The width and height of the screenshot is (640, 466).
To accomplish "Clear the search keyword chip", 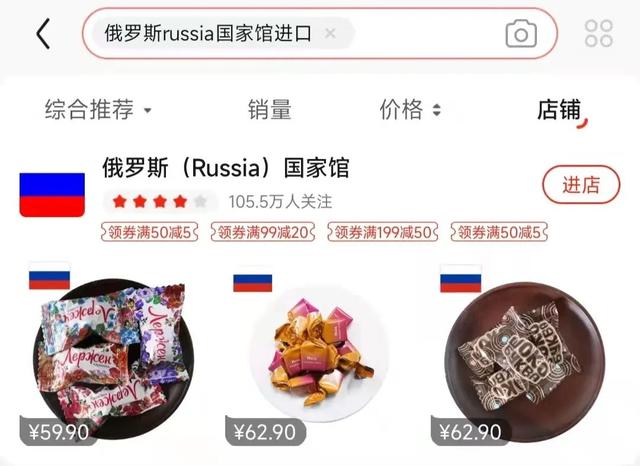I will point(331,33).
